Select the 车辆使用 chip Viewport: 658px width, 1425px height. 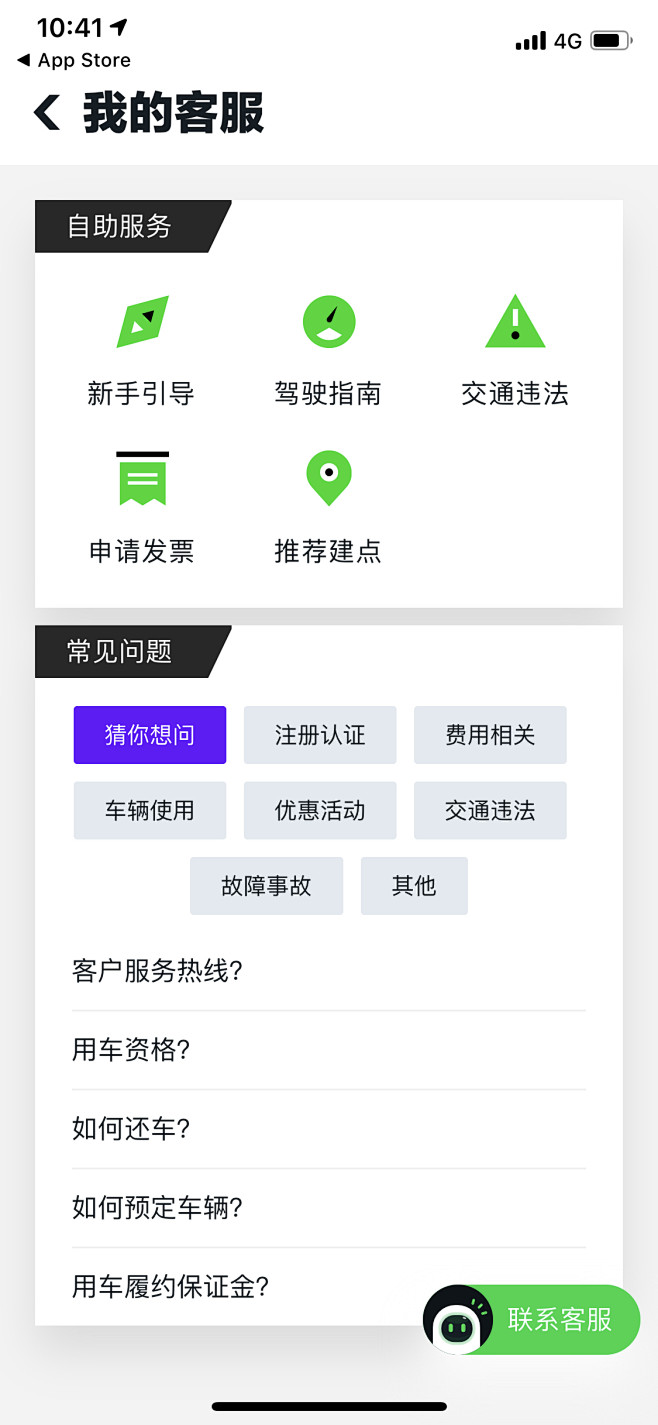pyautogui.click(x=150, y=810)
